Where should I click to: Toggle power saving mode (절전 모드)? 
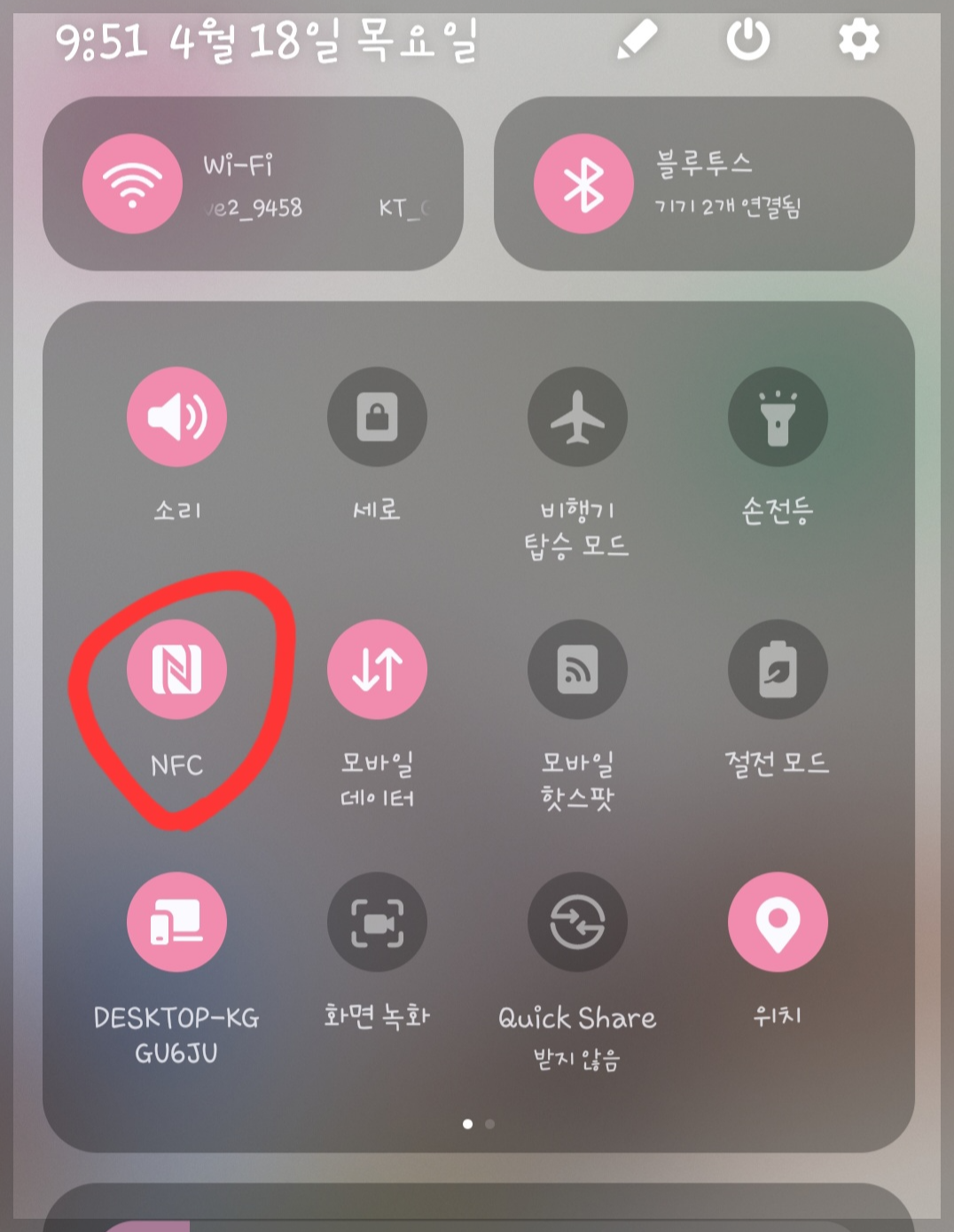tap(778, 670)
